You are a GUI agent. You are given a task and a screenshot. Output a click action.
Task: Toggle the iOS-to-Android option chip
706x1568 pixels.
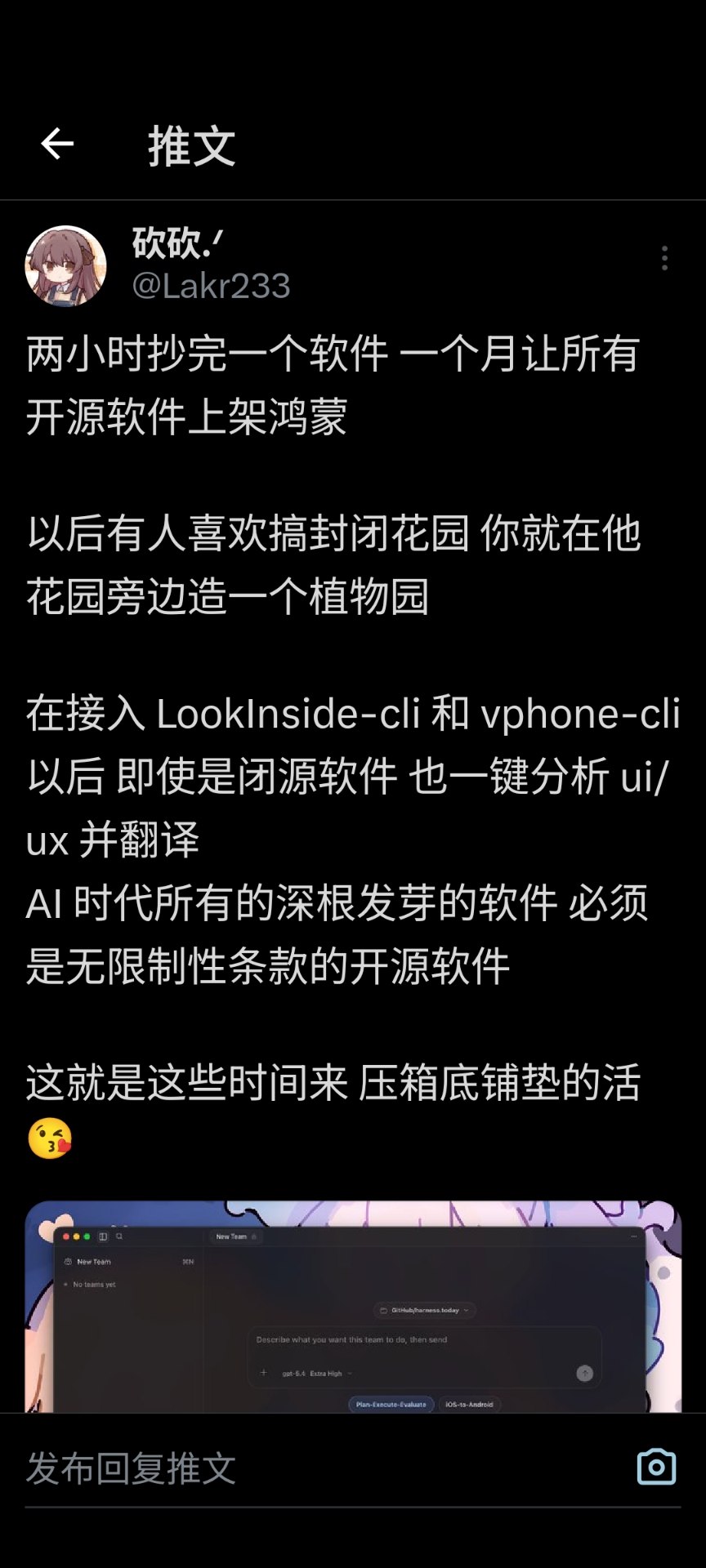tap(470, 1404)
